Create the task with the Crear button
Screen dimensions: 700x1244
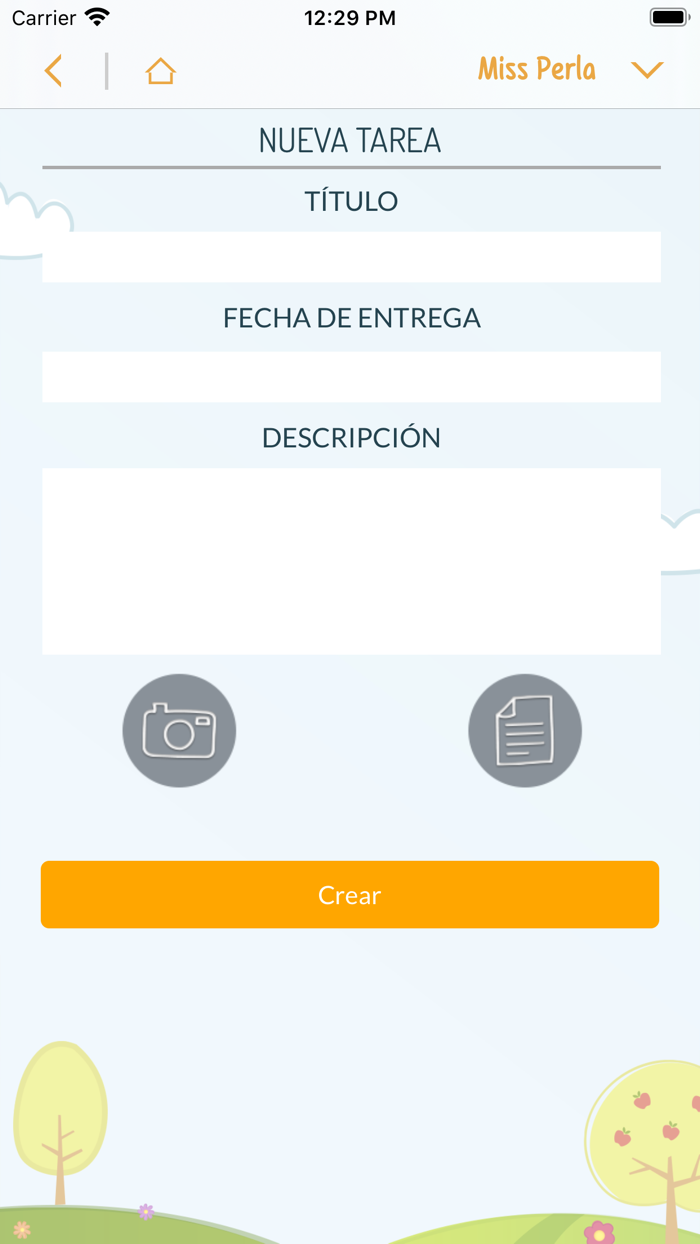click(350, 895)
